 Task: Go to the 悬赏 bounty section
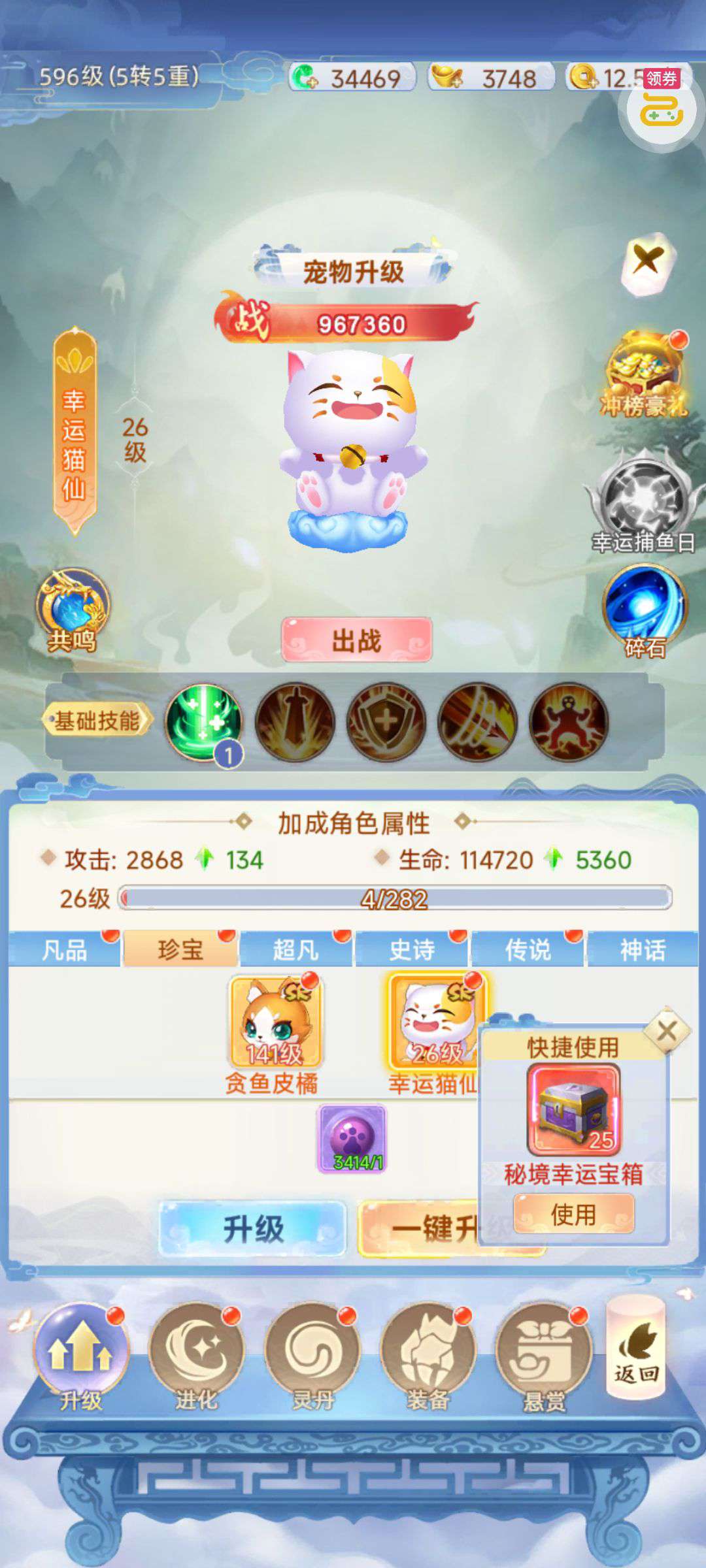[544, 1356]
